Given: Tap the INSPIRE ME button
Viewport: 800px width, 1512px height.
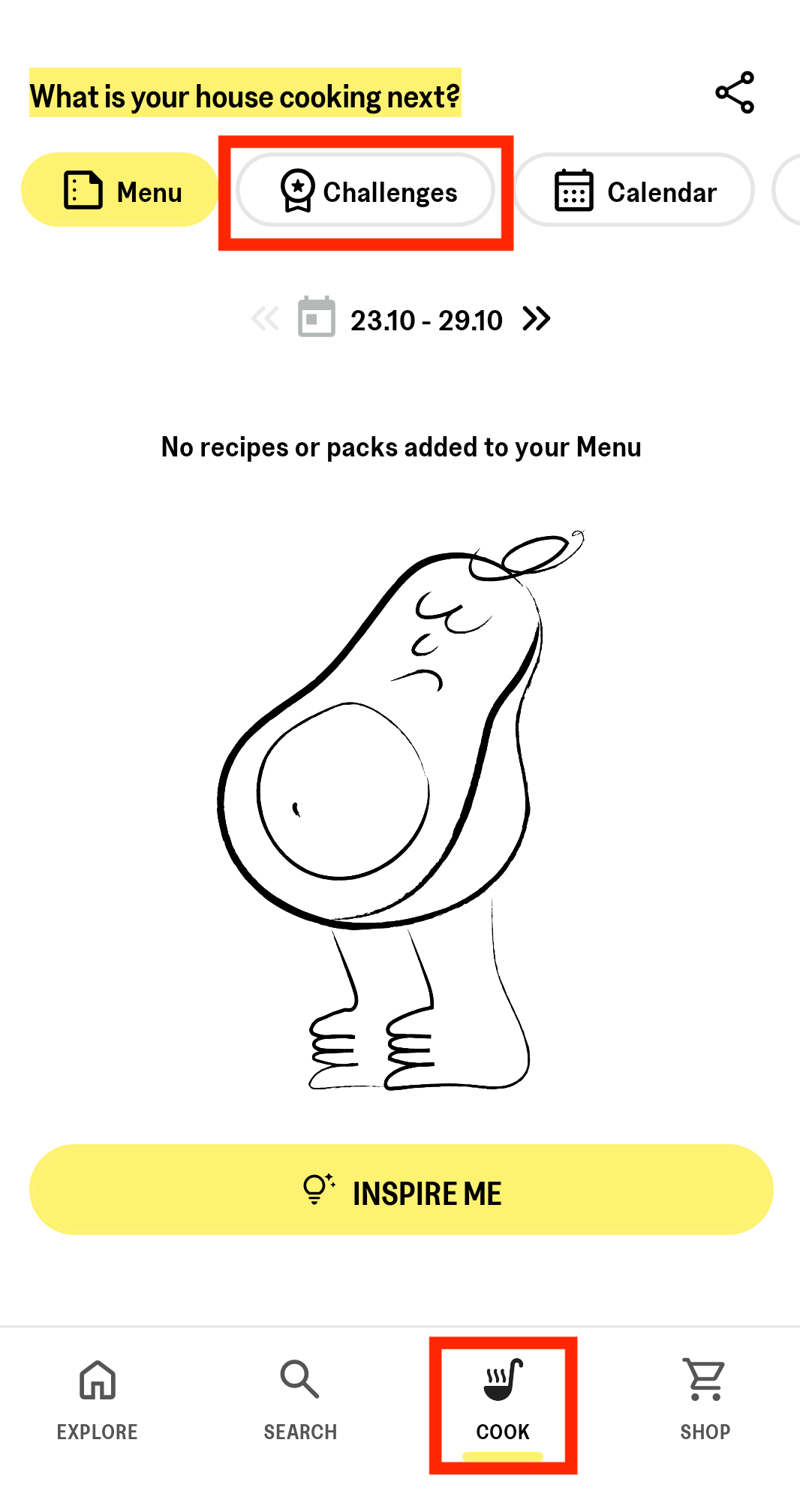Looking at the screenshot, I should tap(401, 1190).
